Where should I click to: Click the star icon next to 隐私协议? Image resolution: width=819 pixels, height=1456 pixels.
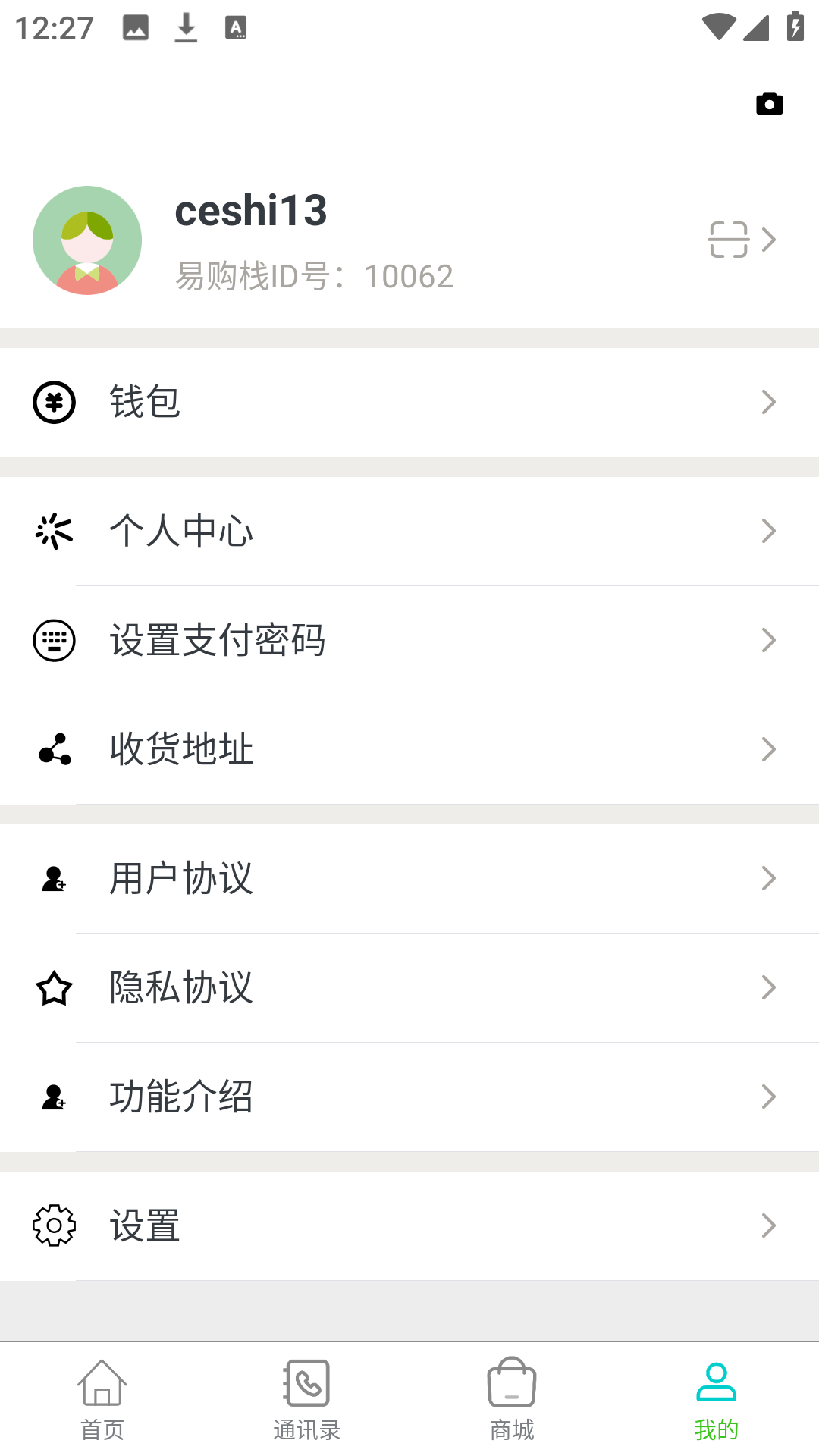click(54, 987)
